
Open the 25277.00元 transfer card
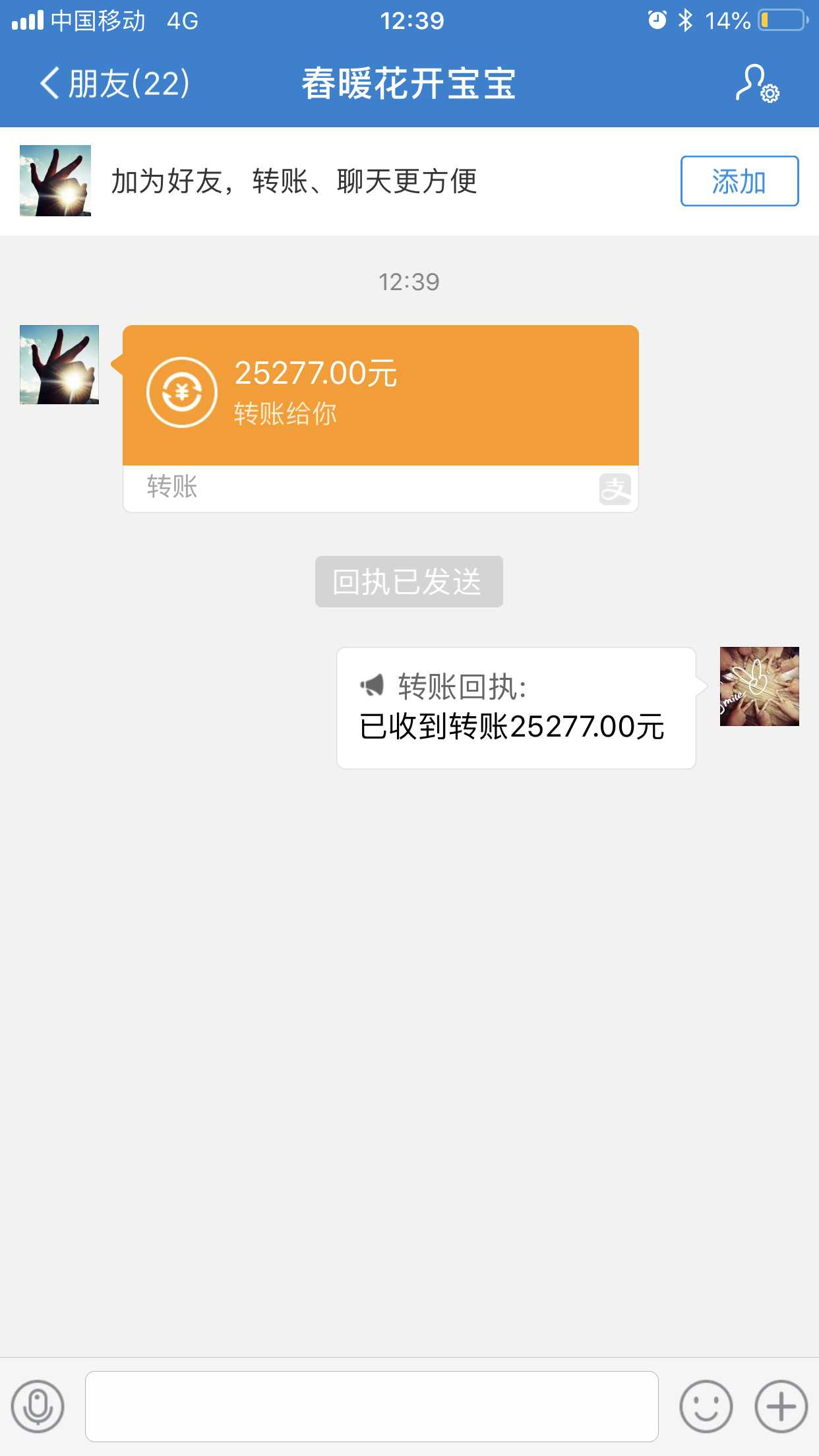pyautogui.click(x=380, y=396)
